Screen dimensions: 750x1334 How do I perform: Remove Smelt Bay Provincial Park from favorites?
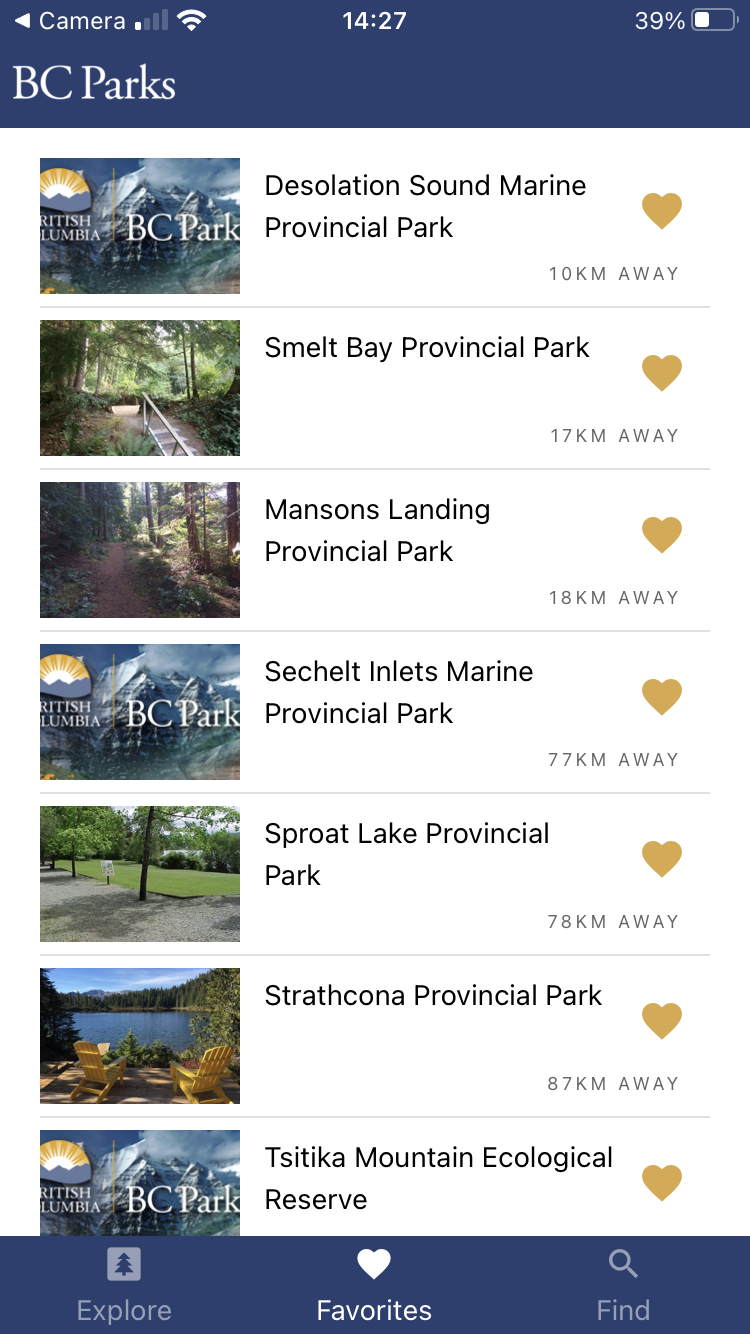pos(661,373)
